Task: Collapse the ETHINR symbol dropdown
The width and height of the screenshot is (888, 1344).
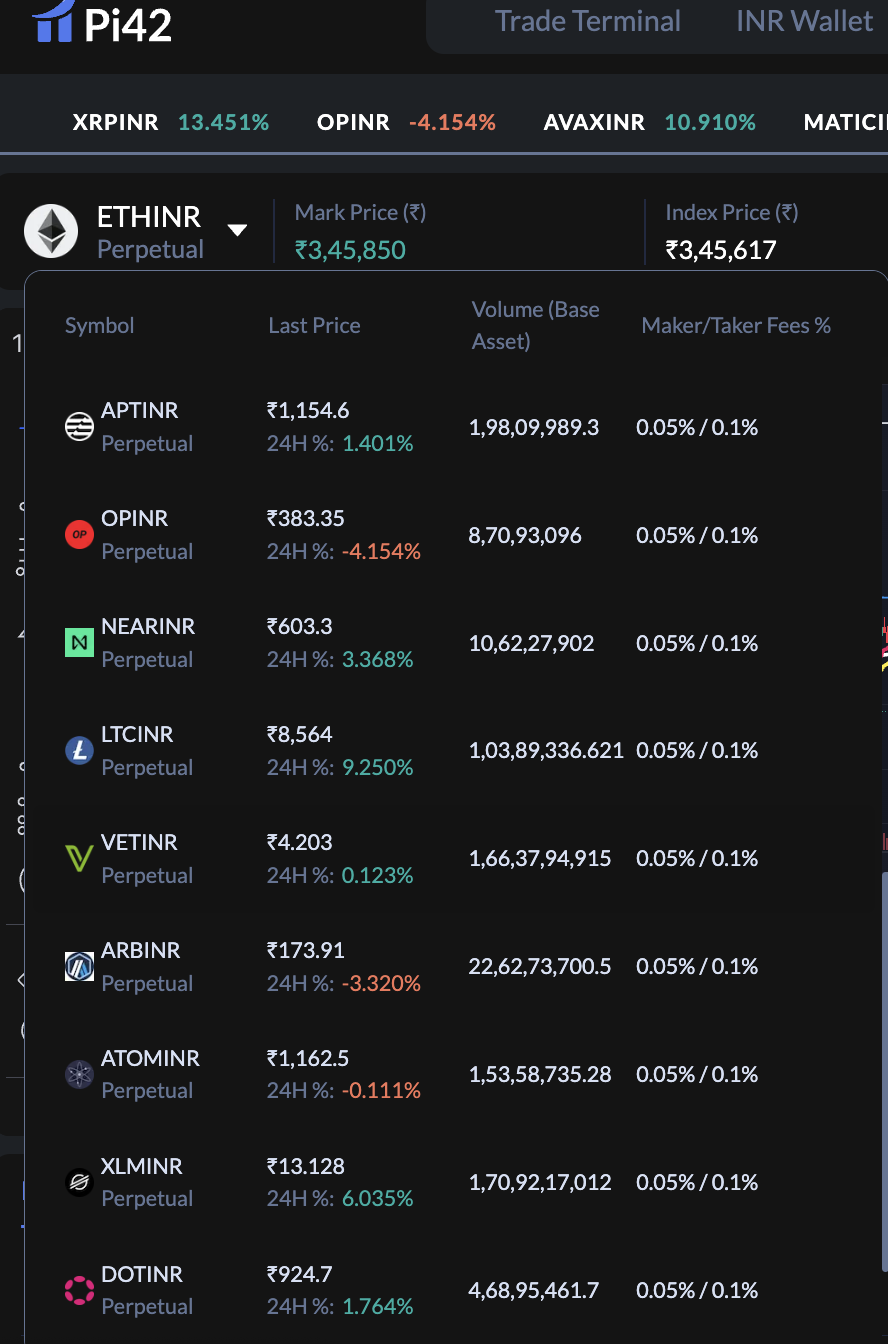Action: tap(237, 231)
